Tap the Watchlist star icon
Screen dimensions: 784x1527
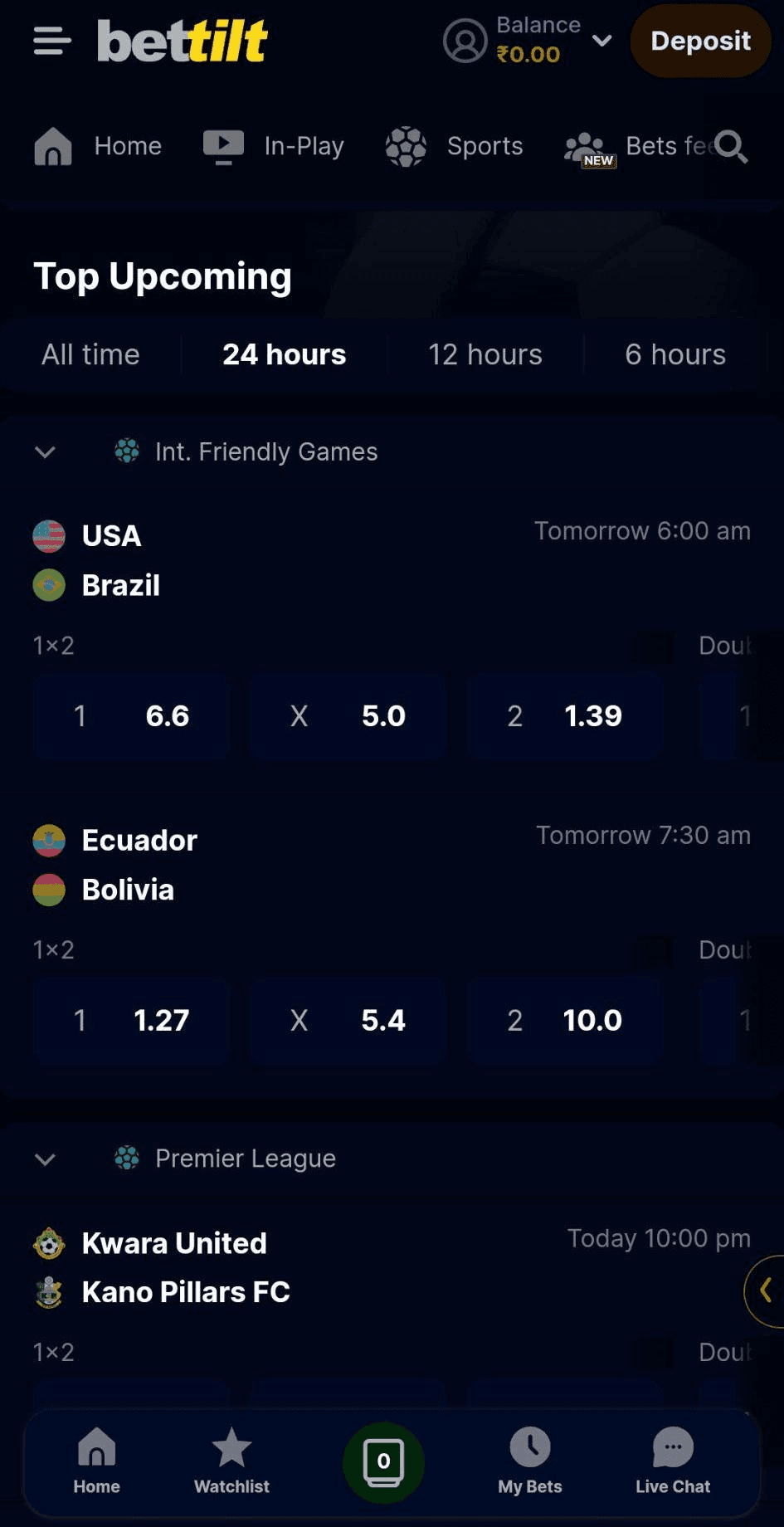[231, 1449]
